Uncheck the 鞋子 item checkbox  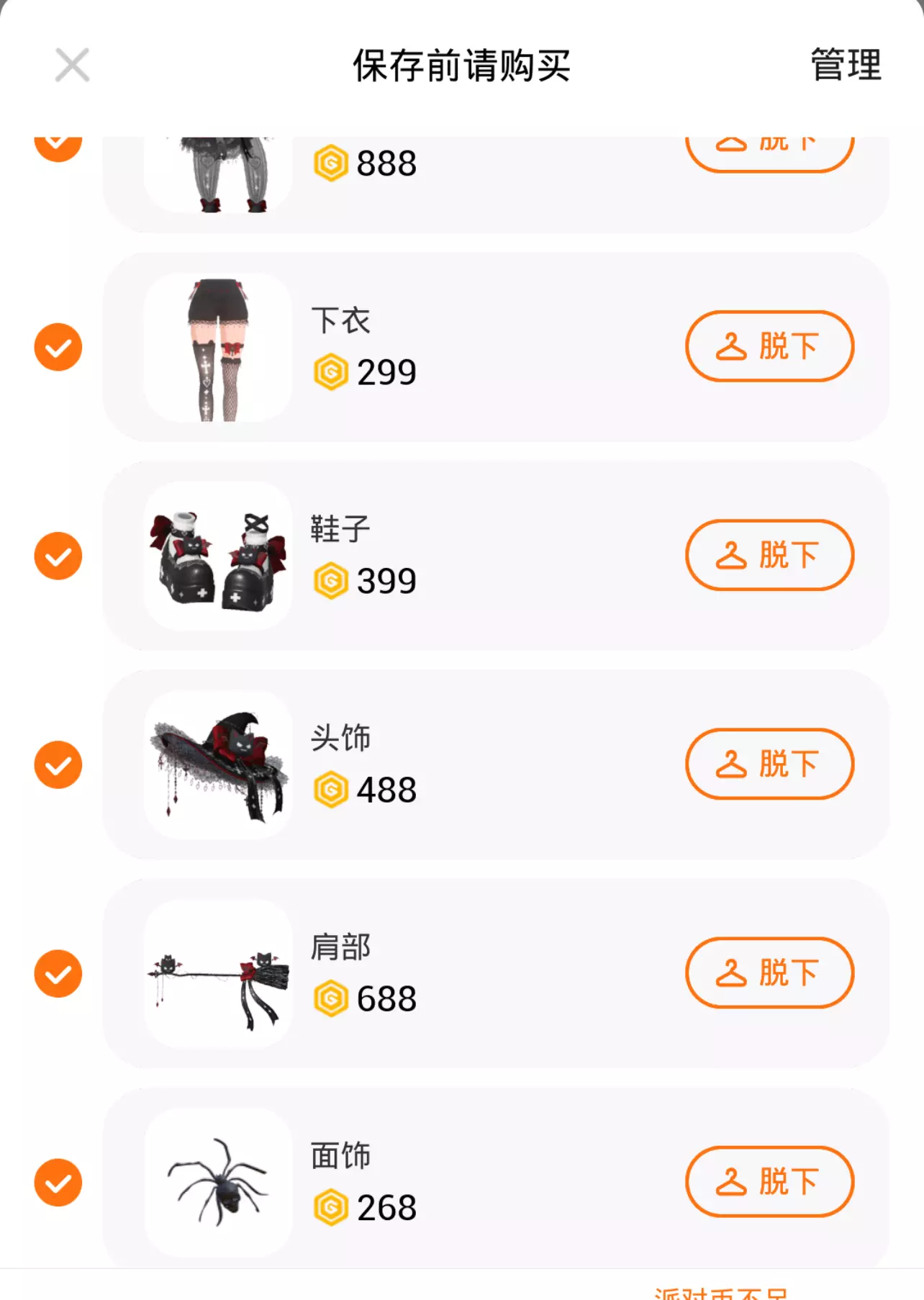(58, 556)
